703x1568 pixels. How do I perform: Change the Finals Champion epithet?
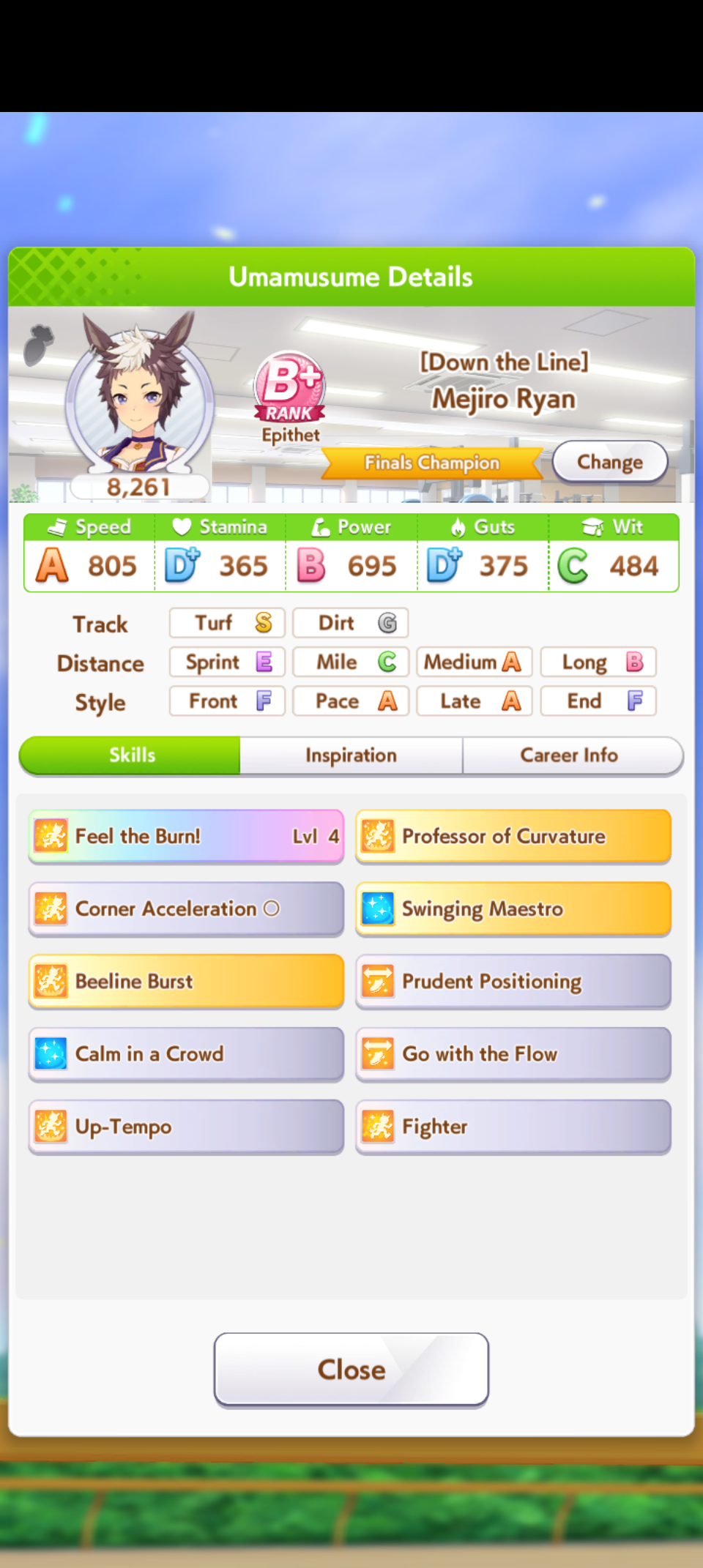609,462
